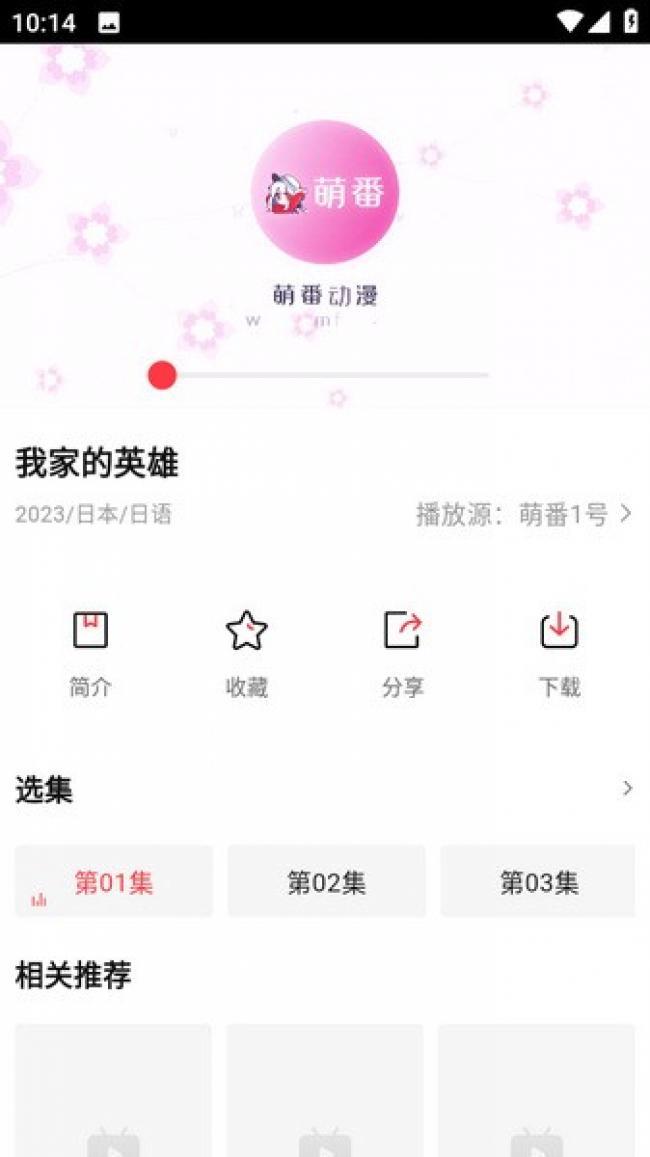
Task: Share this anime via 分享
Action: (403, 654)
